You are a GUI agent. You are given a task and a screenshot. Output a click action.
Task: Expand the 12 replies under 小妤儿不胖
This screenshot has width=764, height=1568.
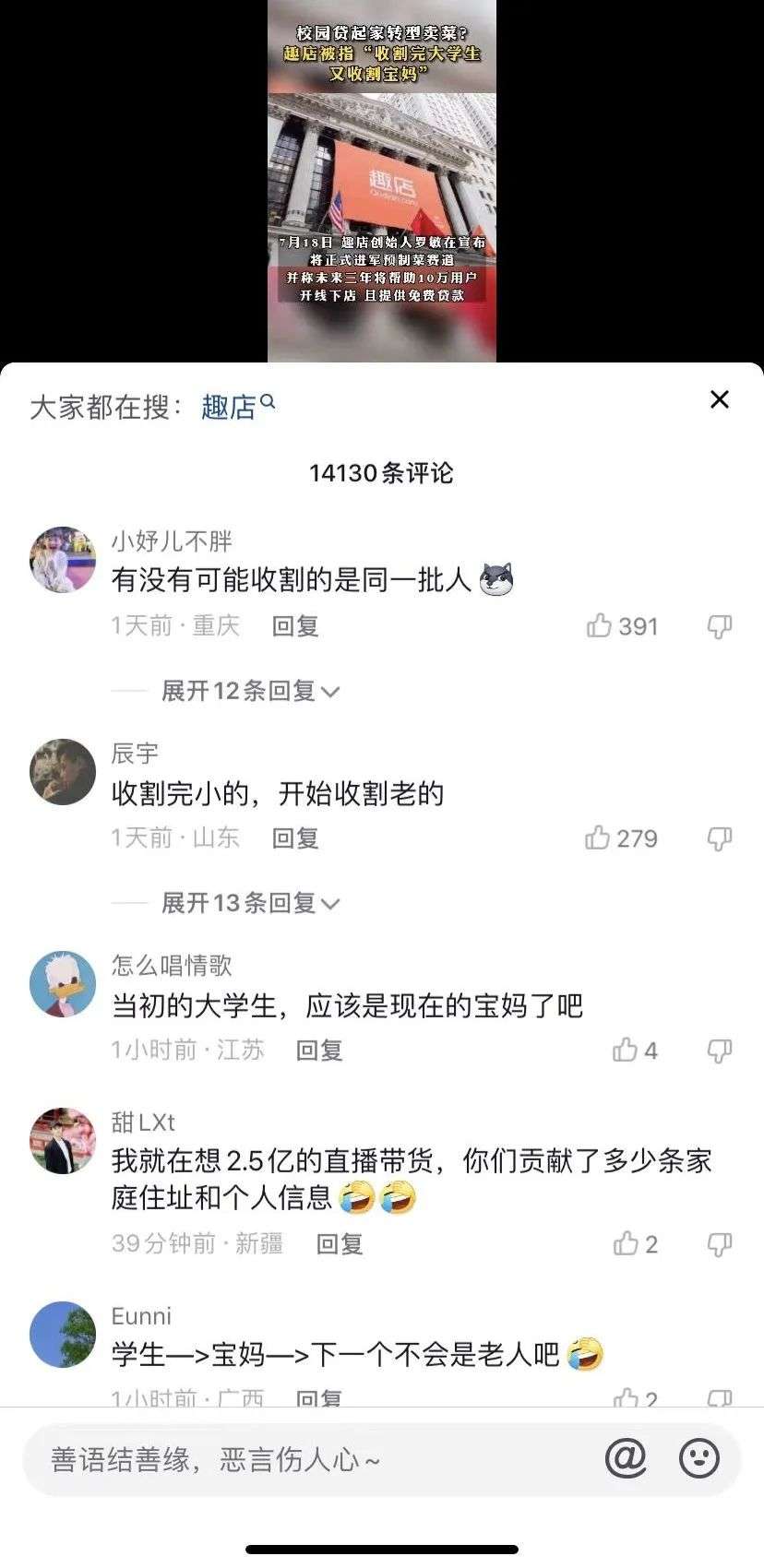(x=249, y=691)
